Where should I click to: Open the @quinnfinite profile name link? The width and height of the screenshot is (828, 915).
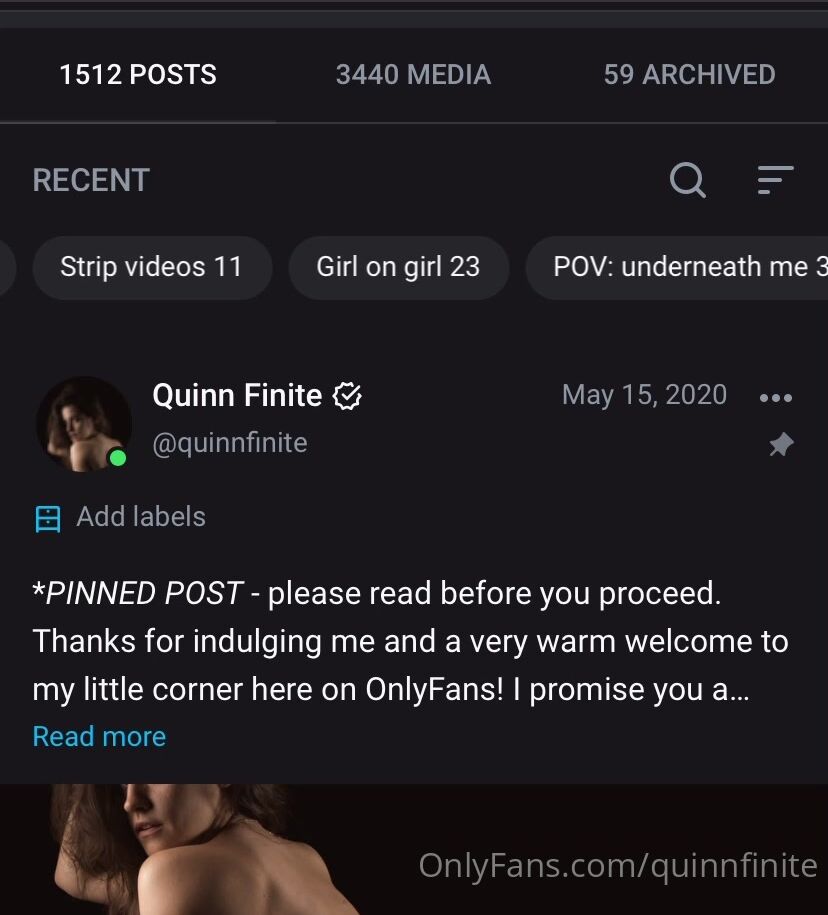[229, 443]
